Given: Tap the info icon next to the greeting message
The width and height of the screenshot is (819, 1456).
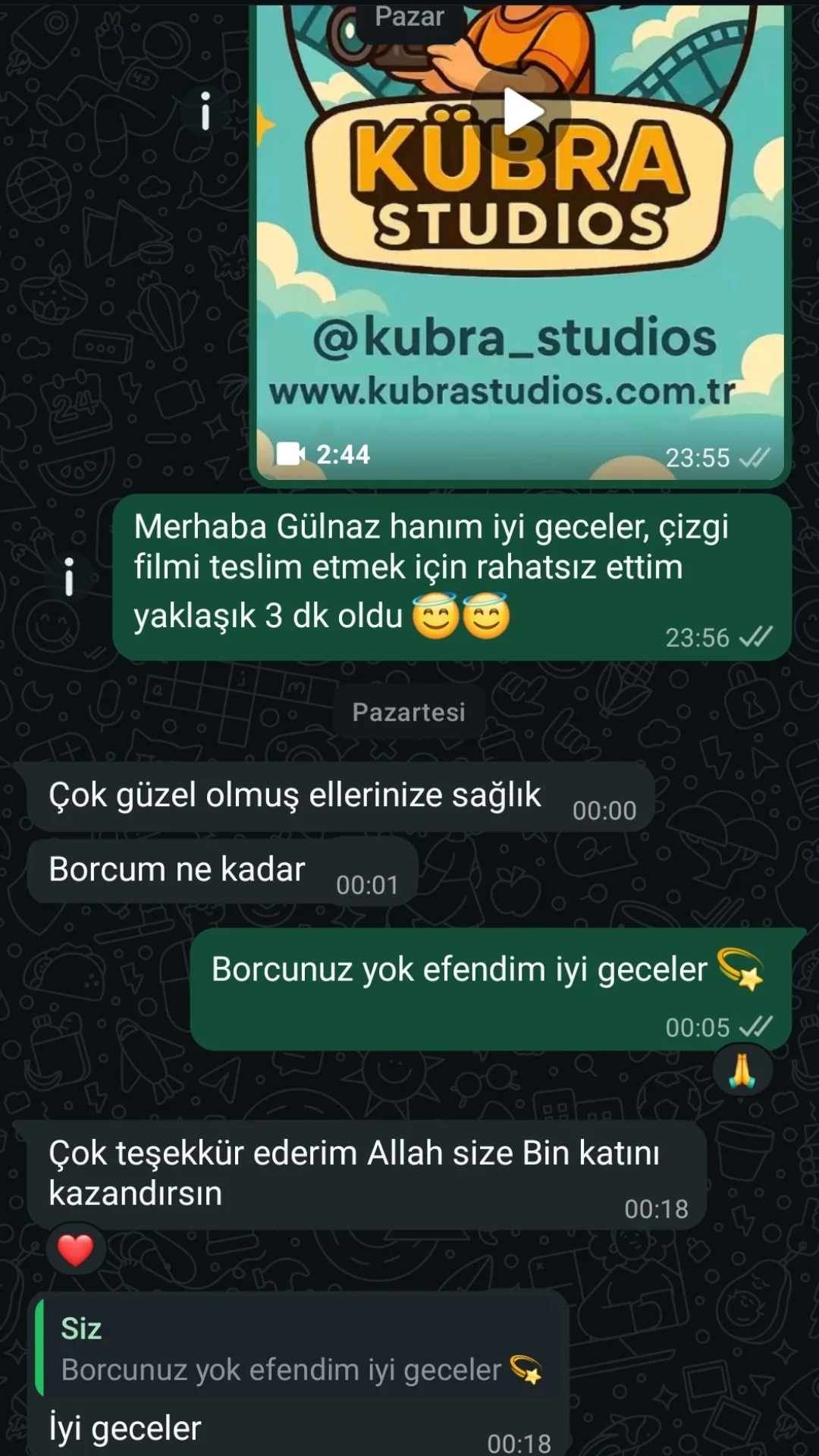Looking at the screenshot, I should coord(70,576).
